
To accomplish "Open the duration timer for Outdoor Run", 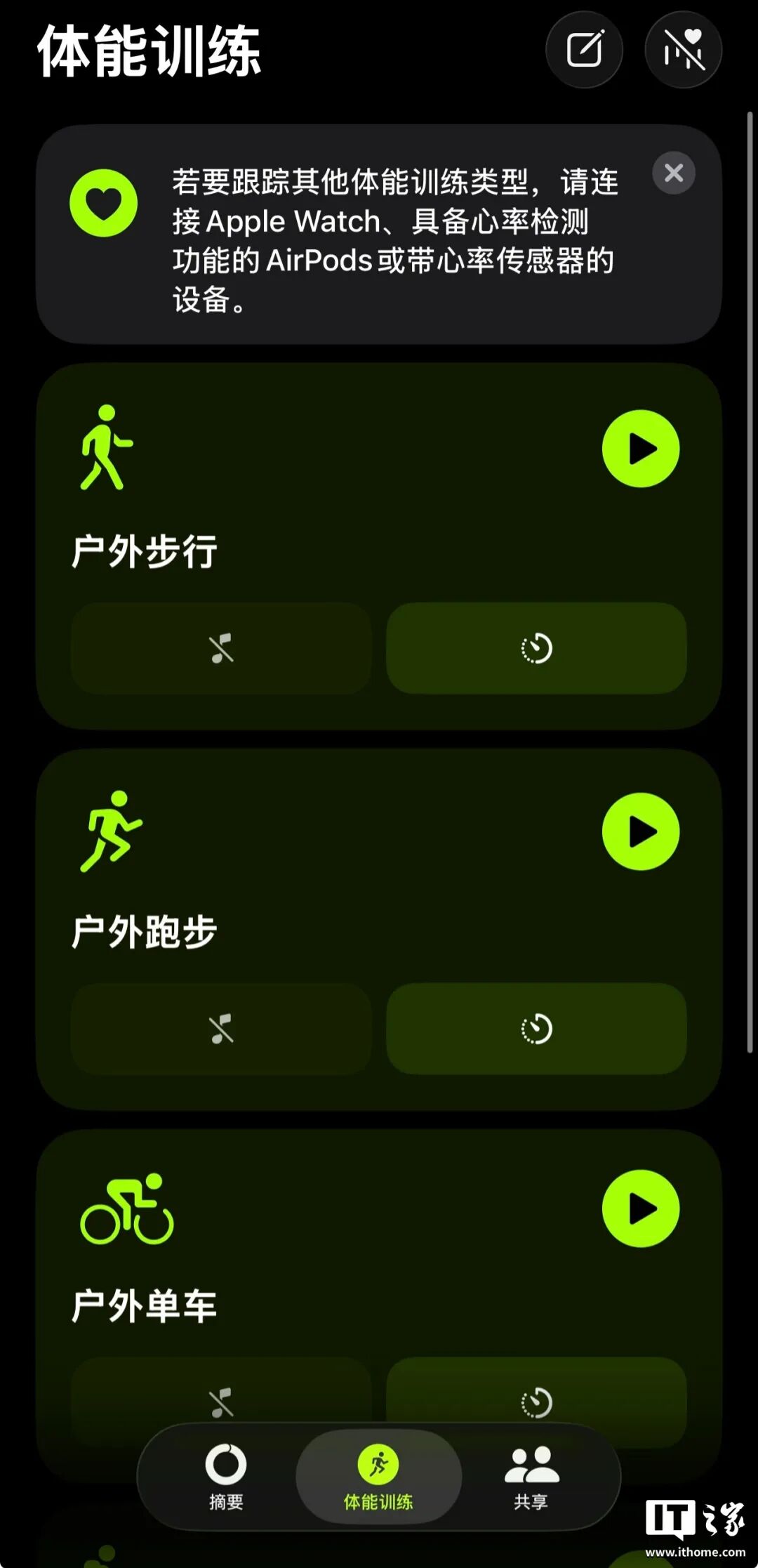I will (537, 1031).
